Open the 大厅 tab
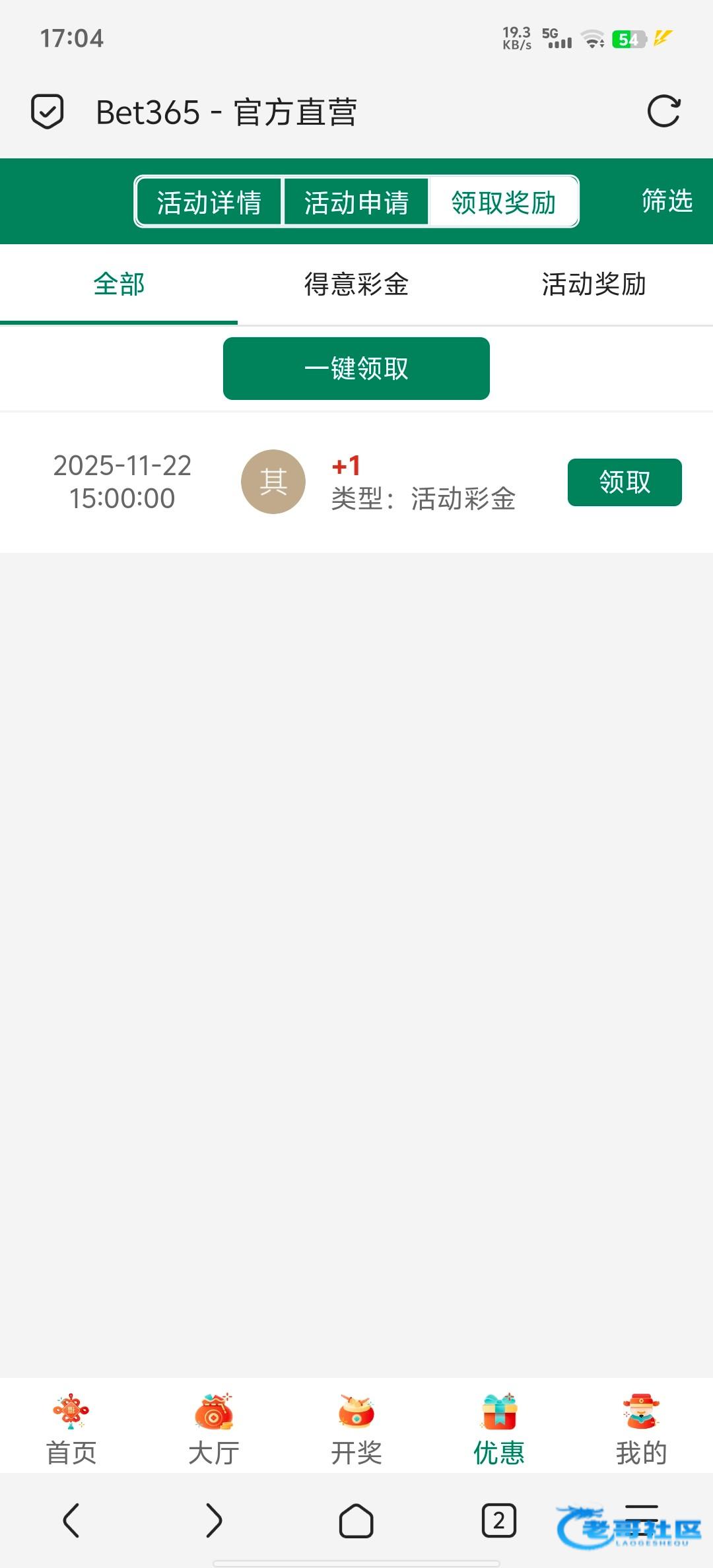Image resolution: width=713 pixels, height=1568 pixels. coord(214,1428)
